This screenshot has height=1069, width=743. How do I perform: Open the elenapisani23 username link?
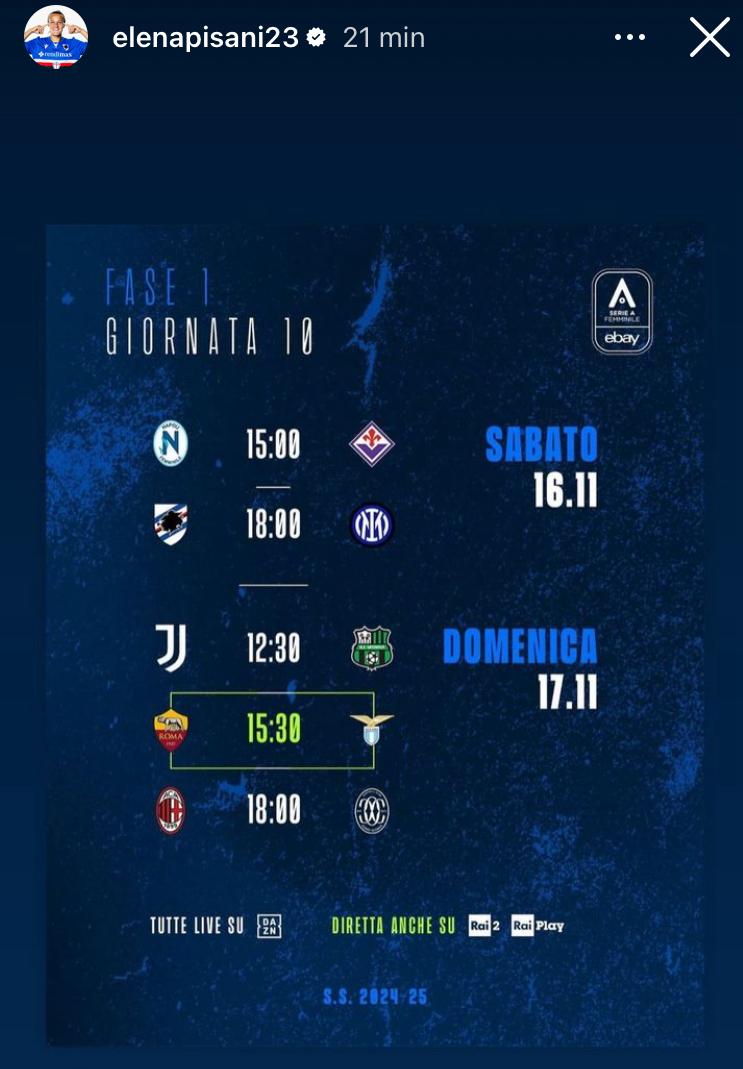[205, 37]
